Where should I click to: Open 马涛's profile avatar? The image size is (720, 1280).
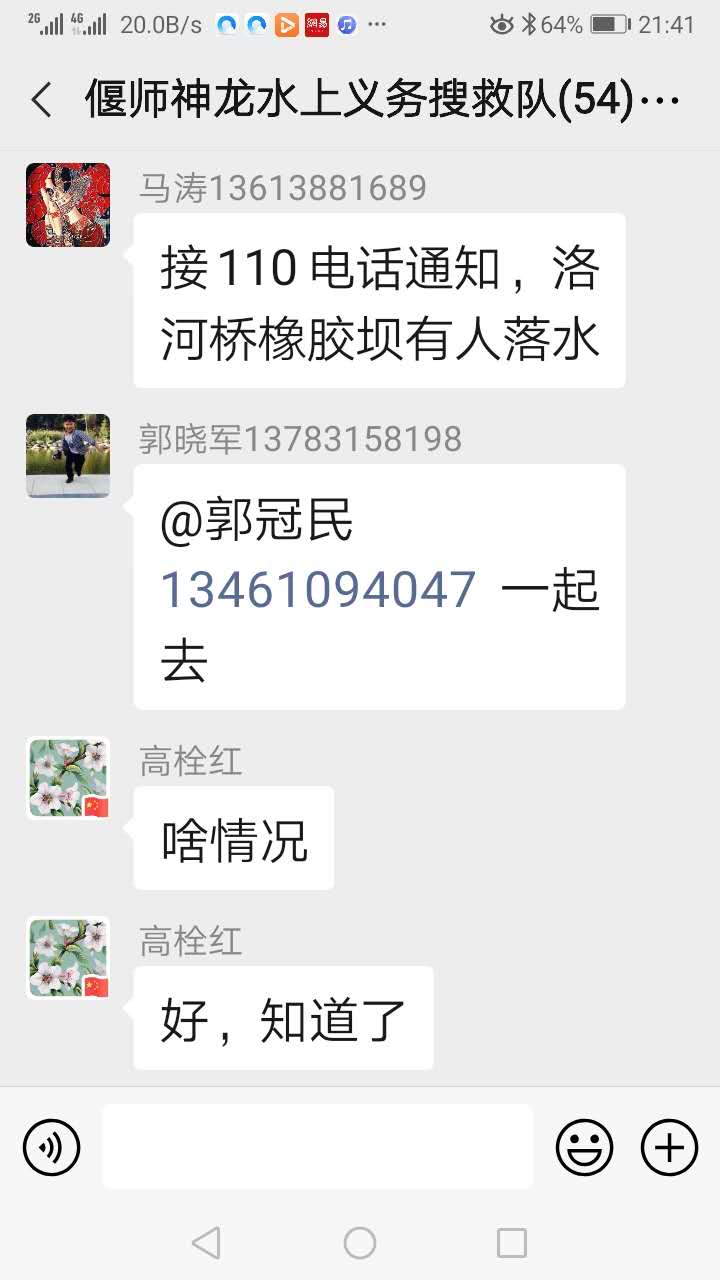(68, 205)
